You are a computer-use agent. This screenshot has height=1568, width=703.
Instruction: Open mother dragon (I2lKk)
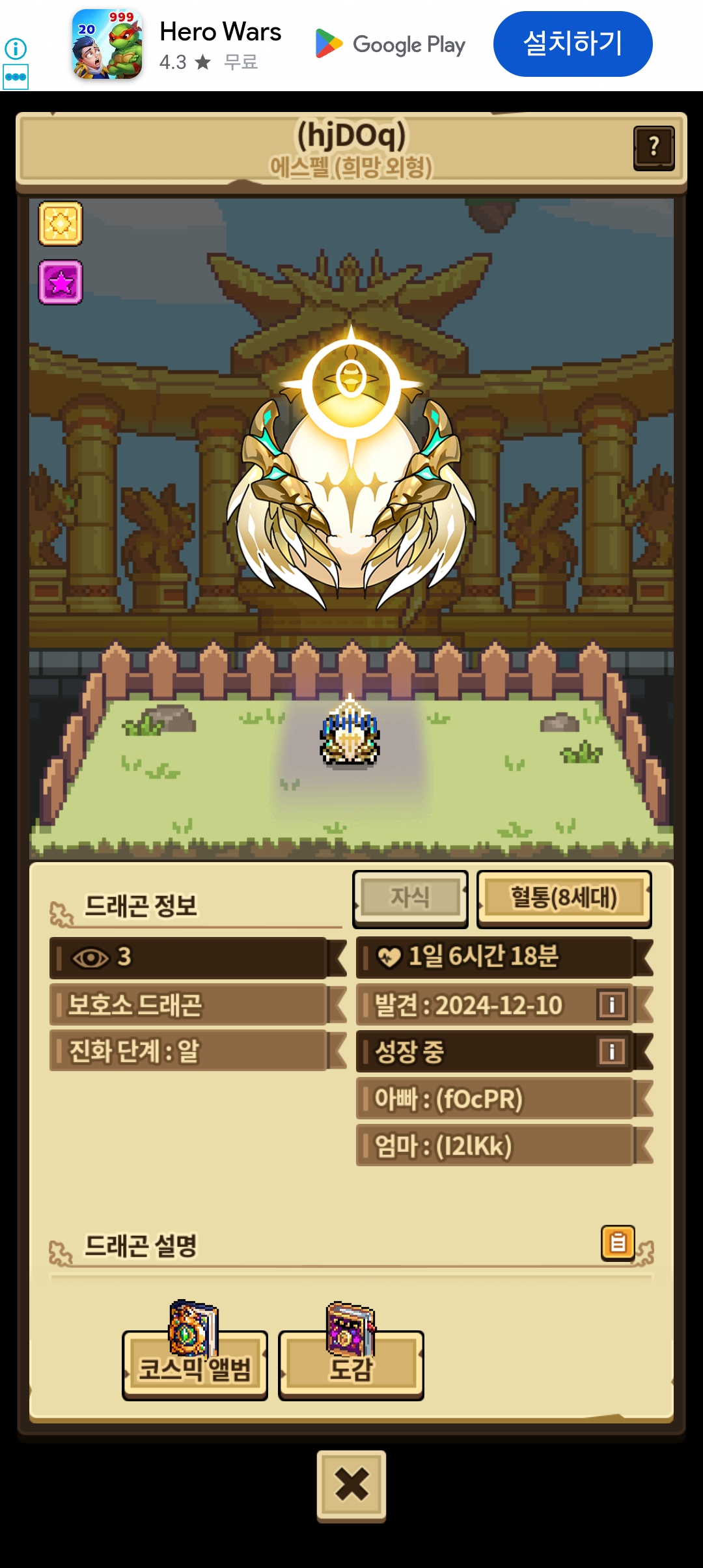click(495, 1145)
